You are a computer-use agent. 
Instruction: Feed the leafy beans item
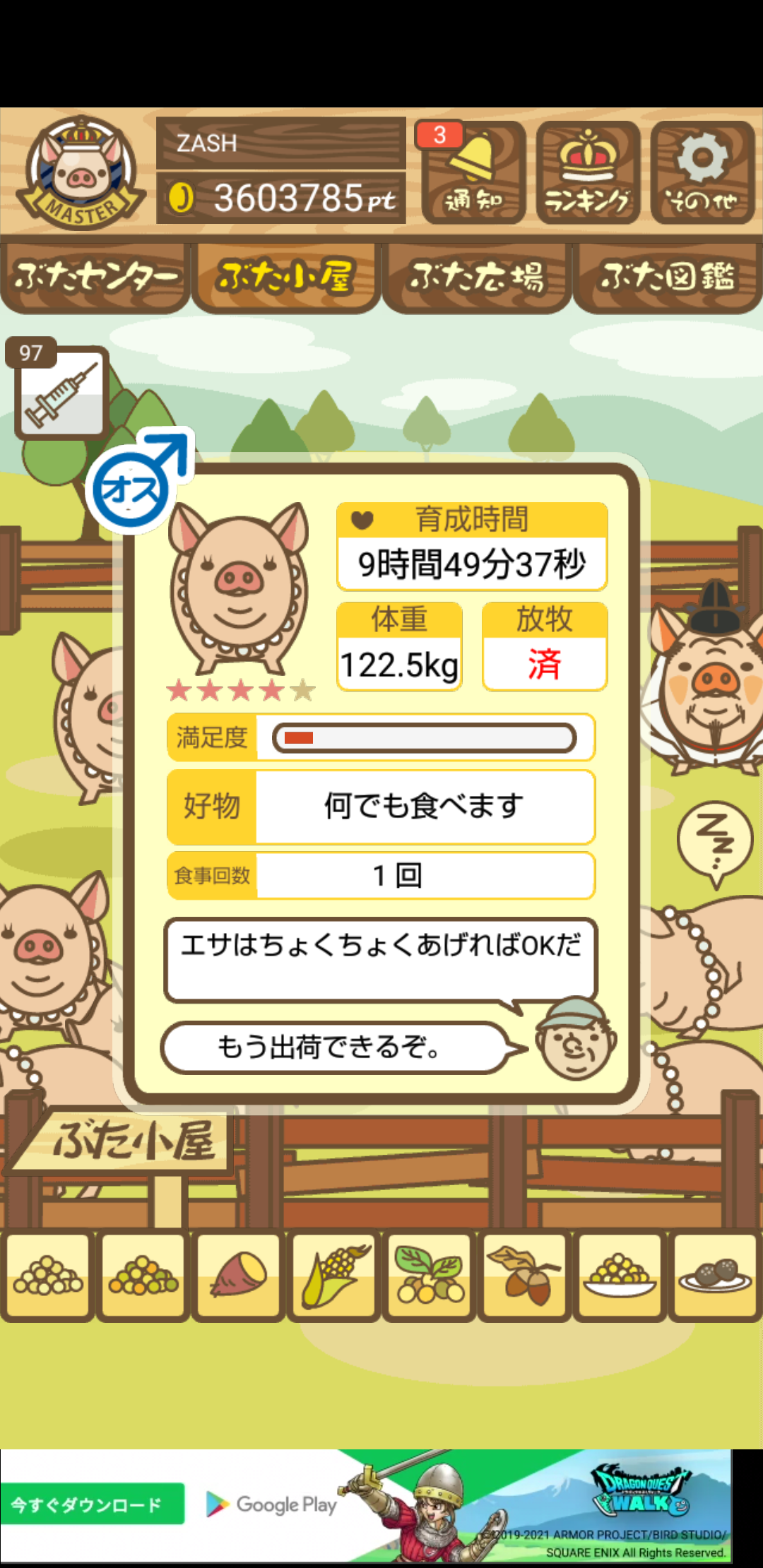(430, 1276)
